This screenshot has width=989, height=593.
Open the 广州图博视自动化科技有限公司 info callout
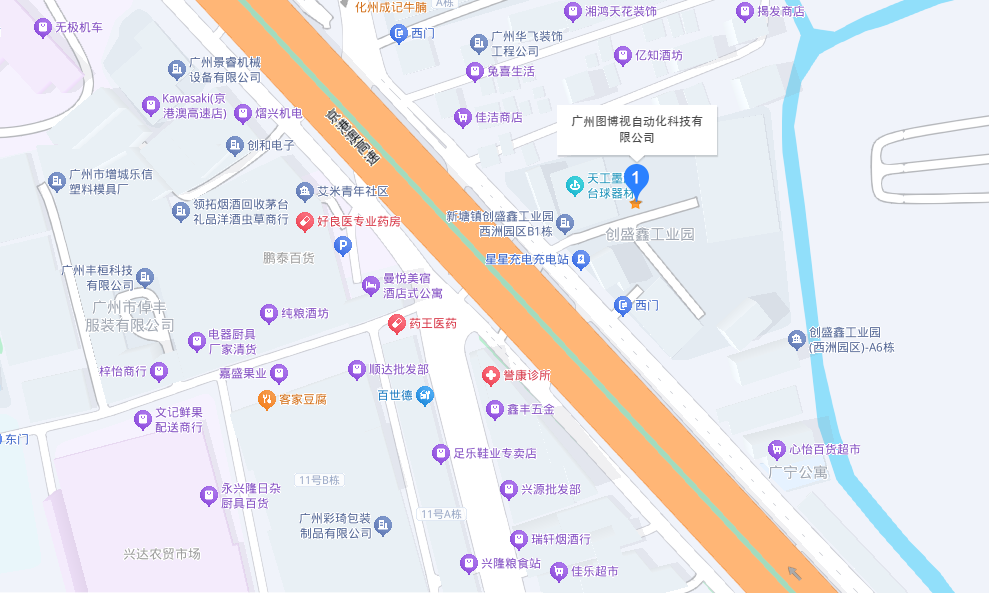click(636, 129)
